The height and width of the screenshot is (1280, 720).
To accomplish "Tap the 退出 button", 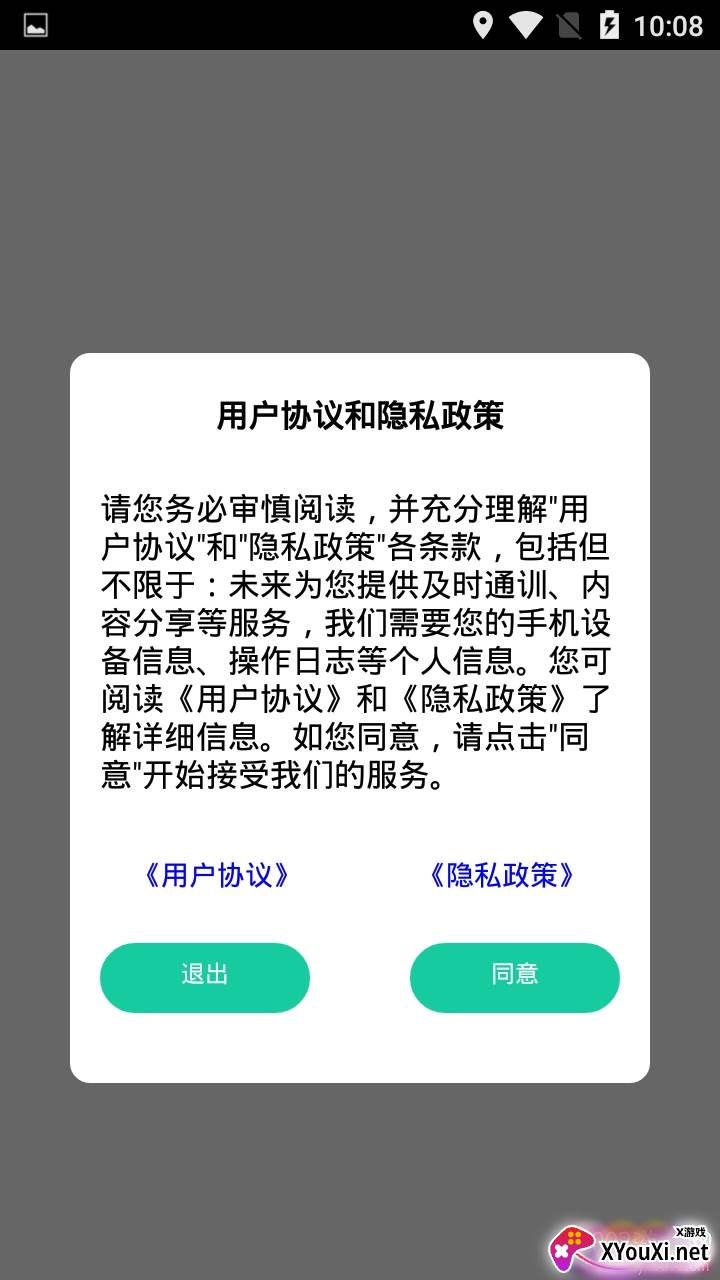I will (x=205, y=977).
